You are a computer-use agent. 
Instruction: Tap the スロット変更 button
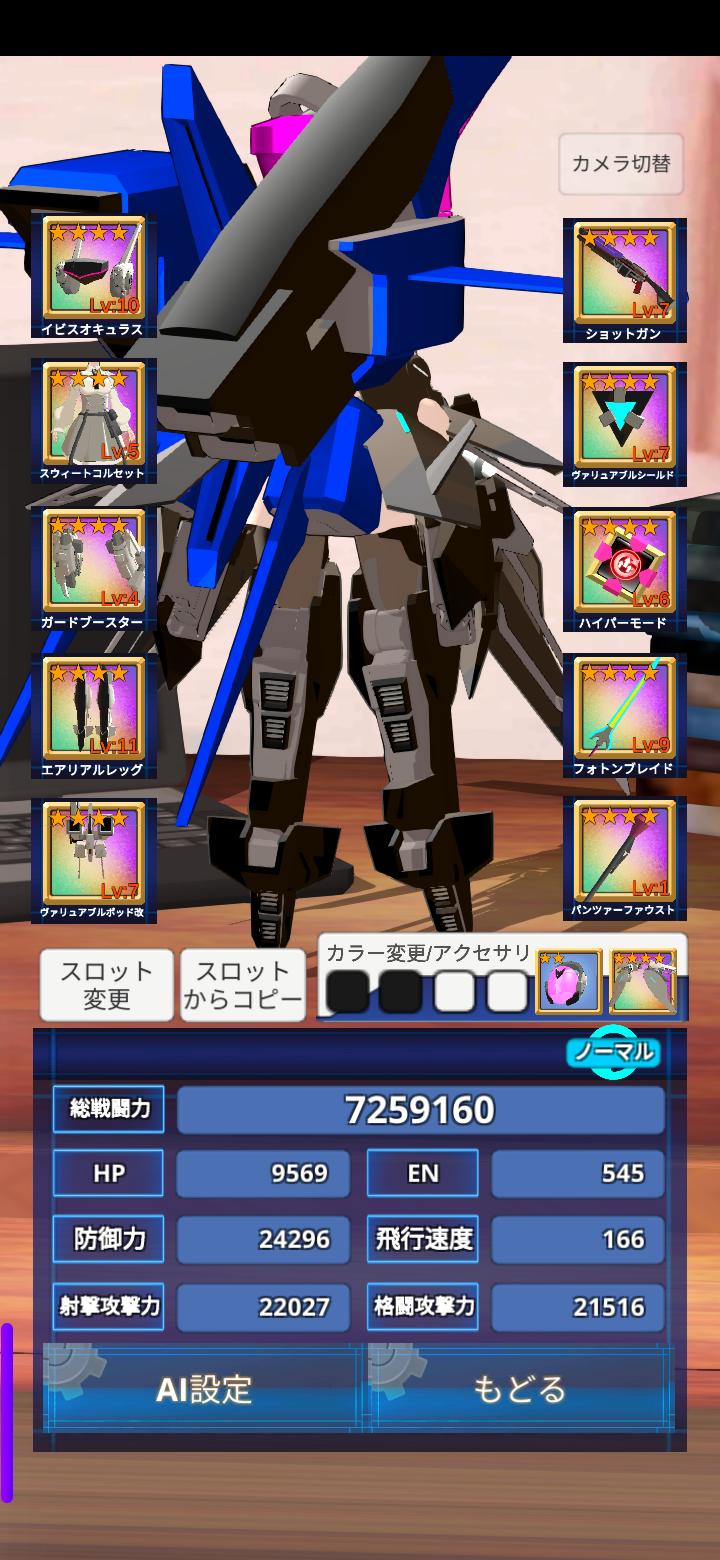[x=106, y=985]
